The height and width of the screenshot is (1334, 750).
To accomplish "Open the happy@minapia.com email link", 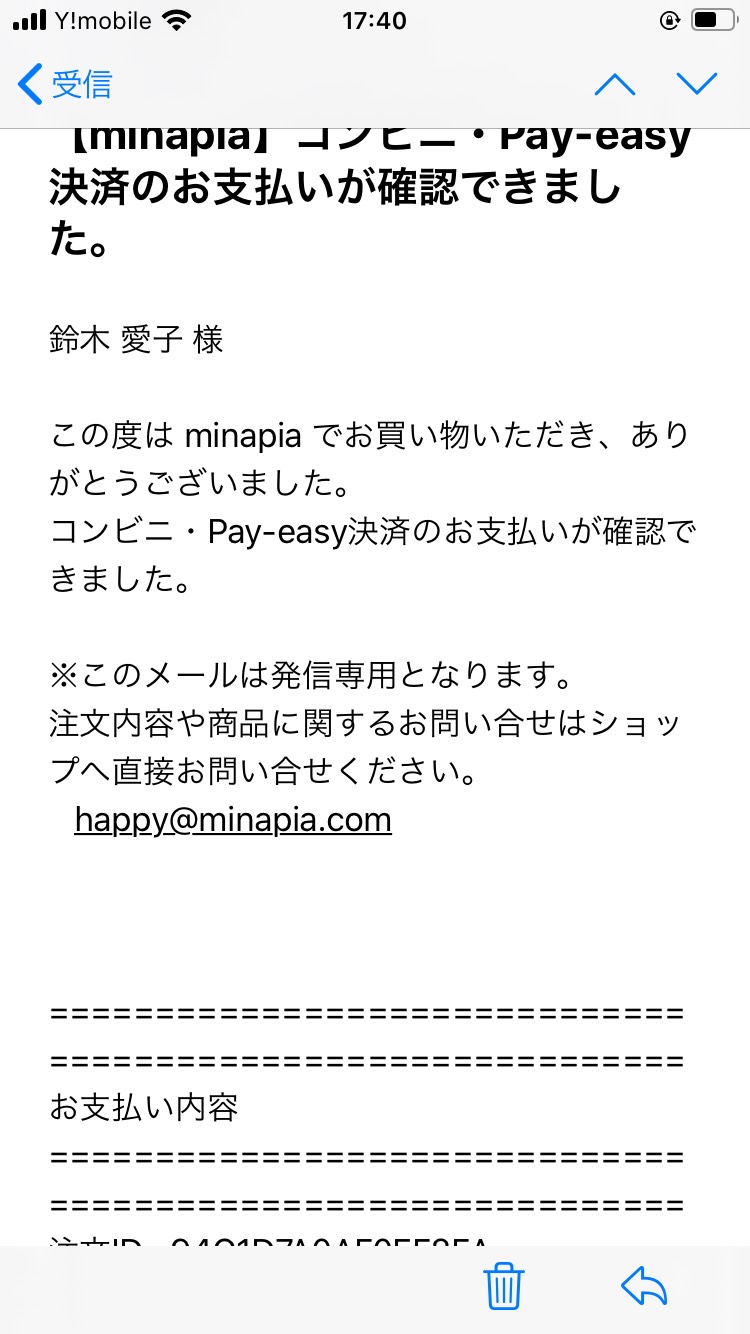I will [x=233, y=820].
